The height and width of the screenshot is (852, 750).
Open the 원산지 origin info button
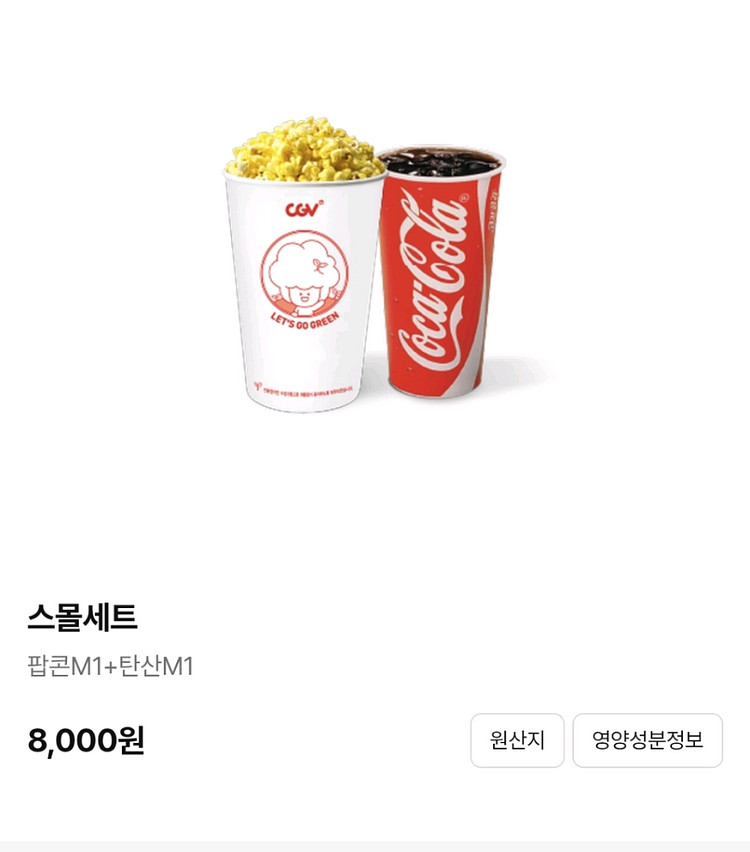[517, 740]
